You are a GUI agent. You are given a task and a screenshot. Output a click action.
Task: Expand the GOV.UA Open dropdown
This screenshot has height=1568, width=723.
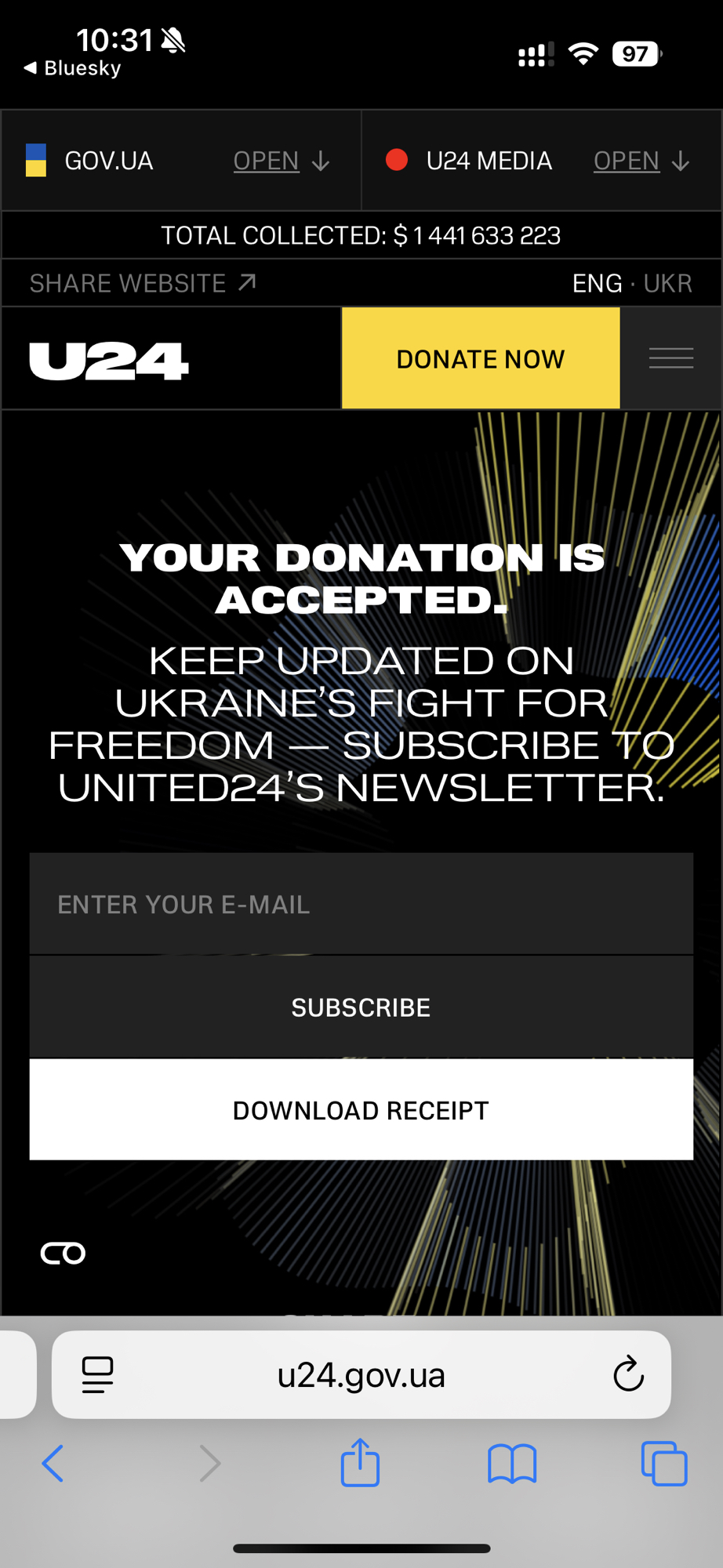[x=280, y=161]
